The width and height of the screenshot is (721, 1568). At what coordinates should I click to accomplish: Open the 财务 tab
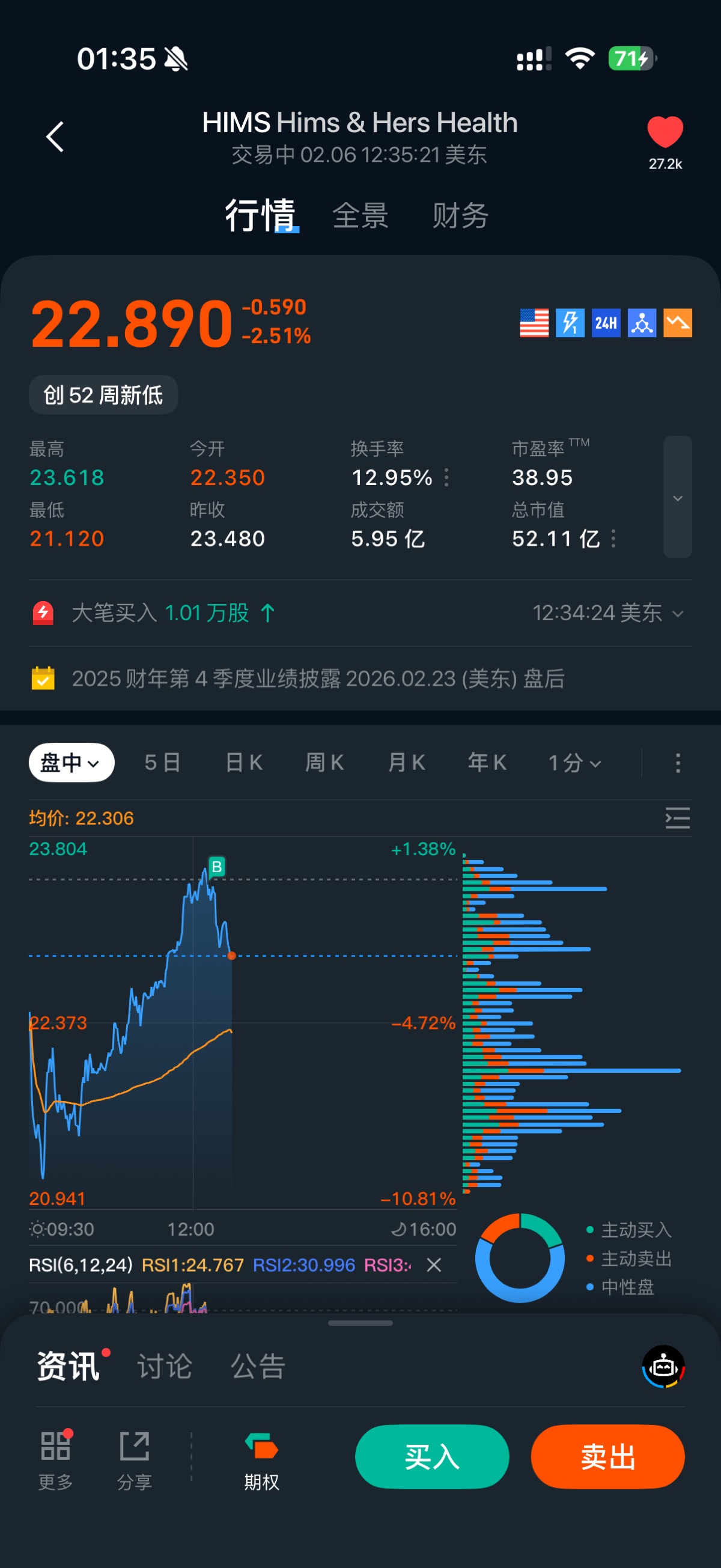coord(460,216)
